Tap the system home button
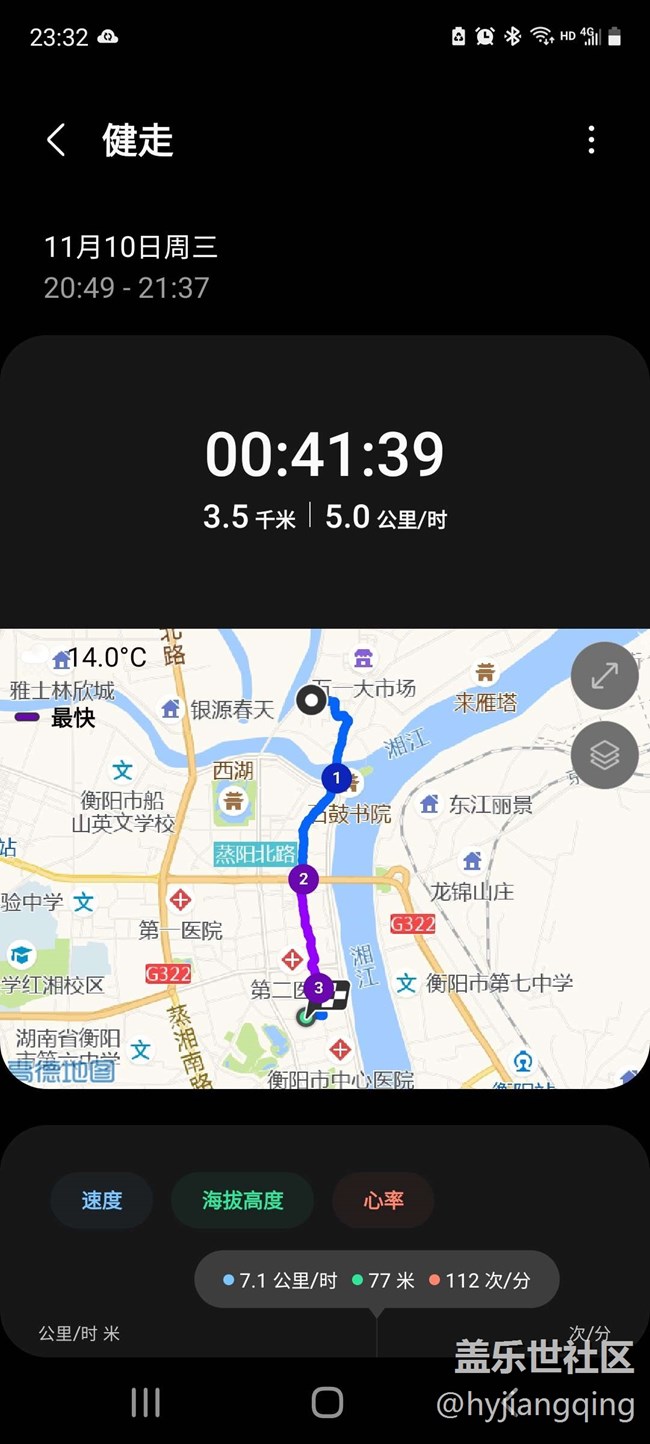Screen dimensions: 650x1444 coord(327,1402)
